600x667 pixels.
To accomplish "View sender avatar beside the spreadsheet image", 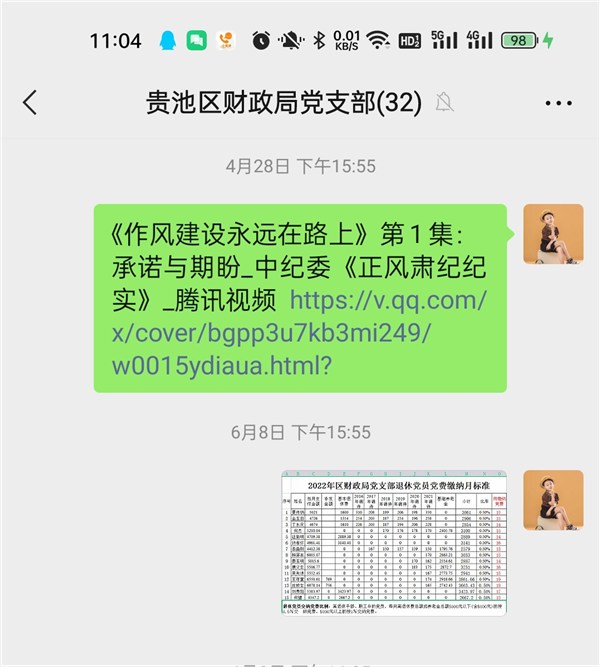I will pyautogui.click(x=553, y=500).
